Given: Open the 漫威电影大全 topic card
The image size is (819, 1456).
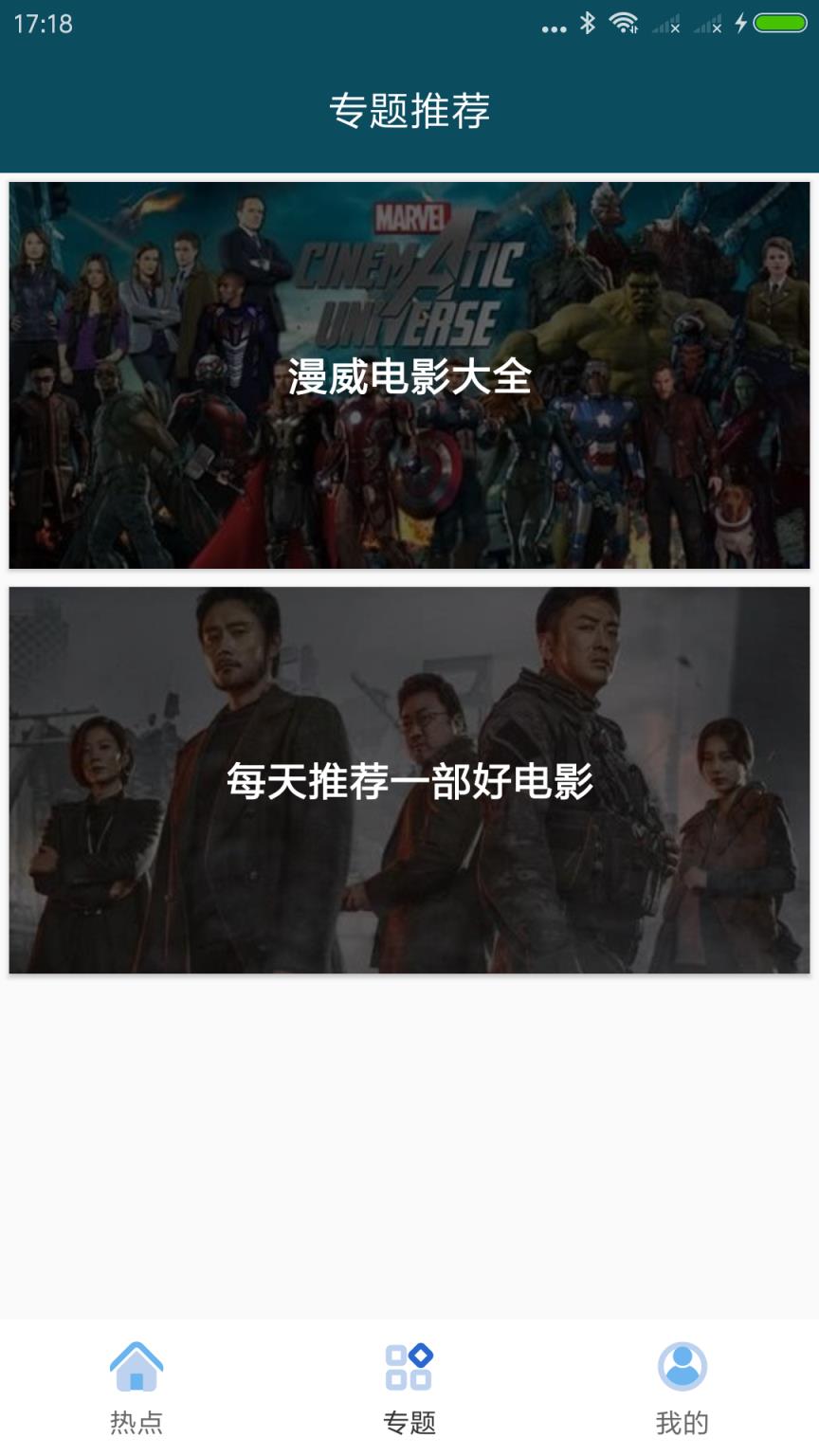Looking at the screenshot, I should (x=409, y=375).
